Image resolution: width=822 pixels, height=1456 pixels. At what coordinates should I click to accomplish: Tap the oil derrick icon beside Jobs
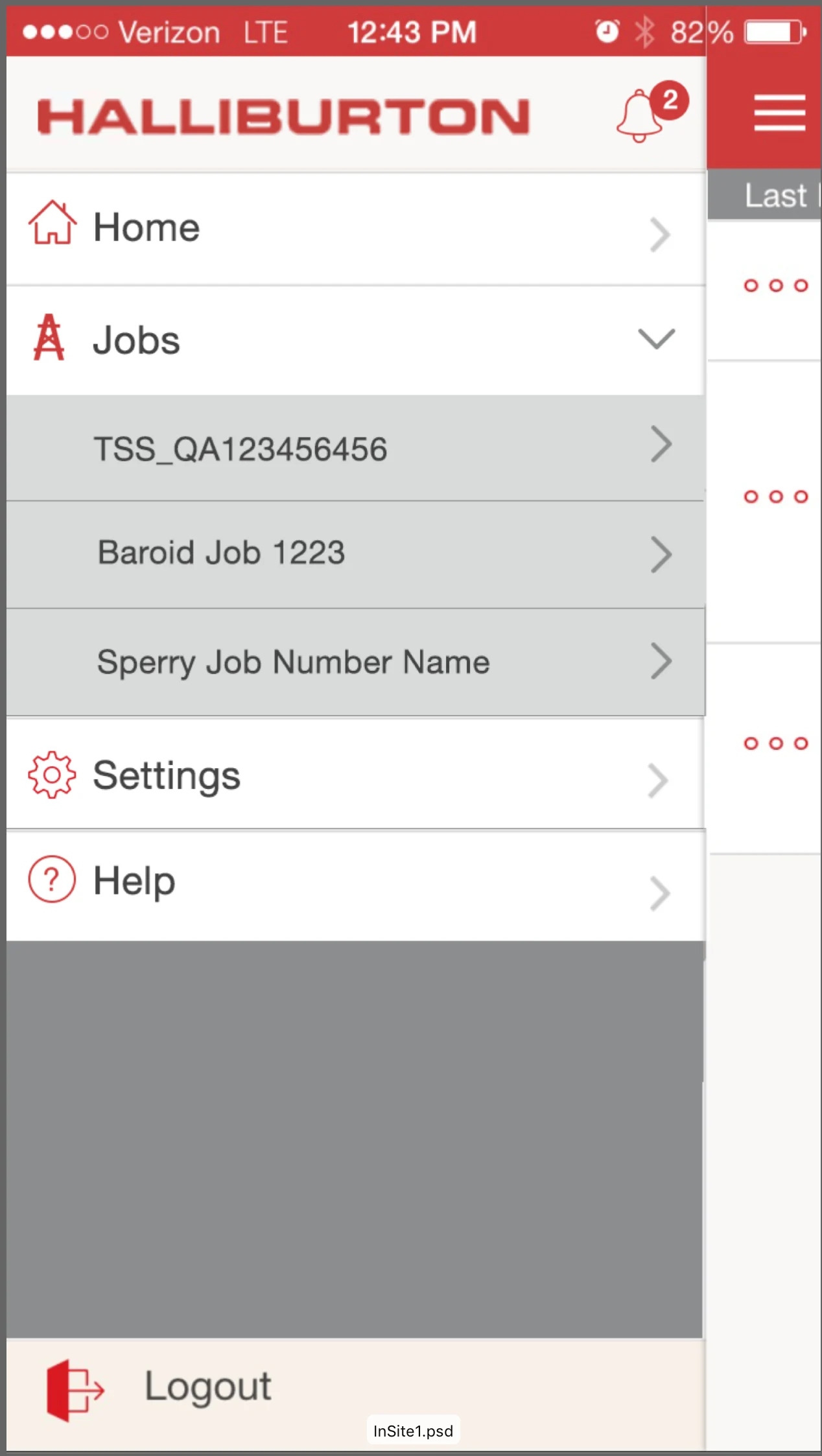(x=49, y=337)
